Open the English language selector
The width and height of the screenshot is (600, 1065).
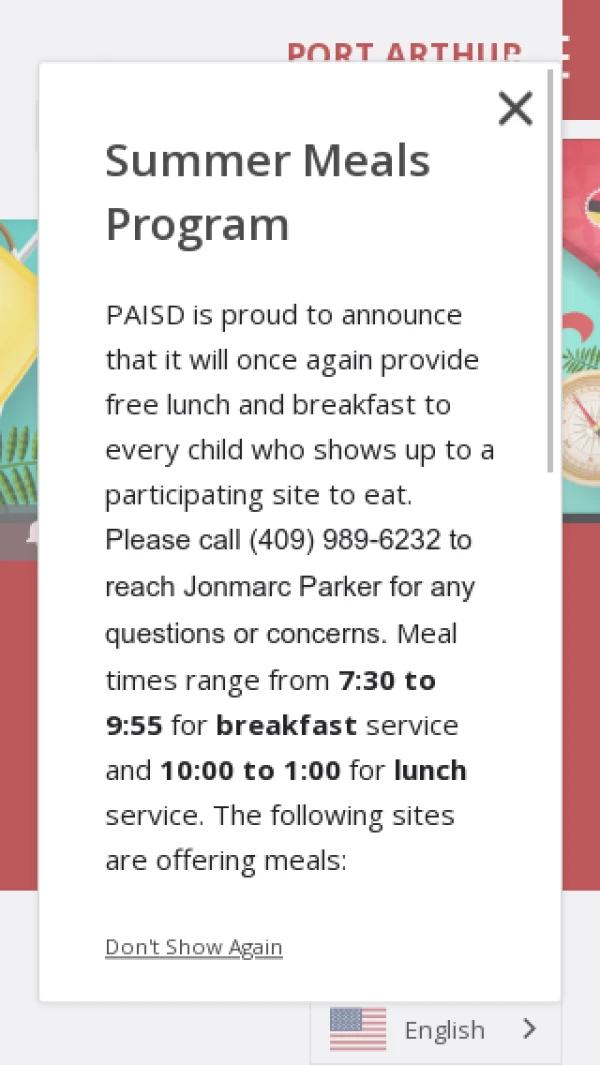pos(436,1030)
